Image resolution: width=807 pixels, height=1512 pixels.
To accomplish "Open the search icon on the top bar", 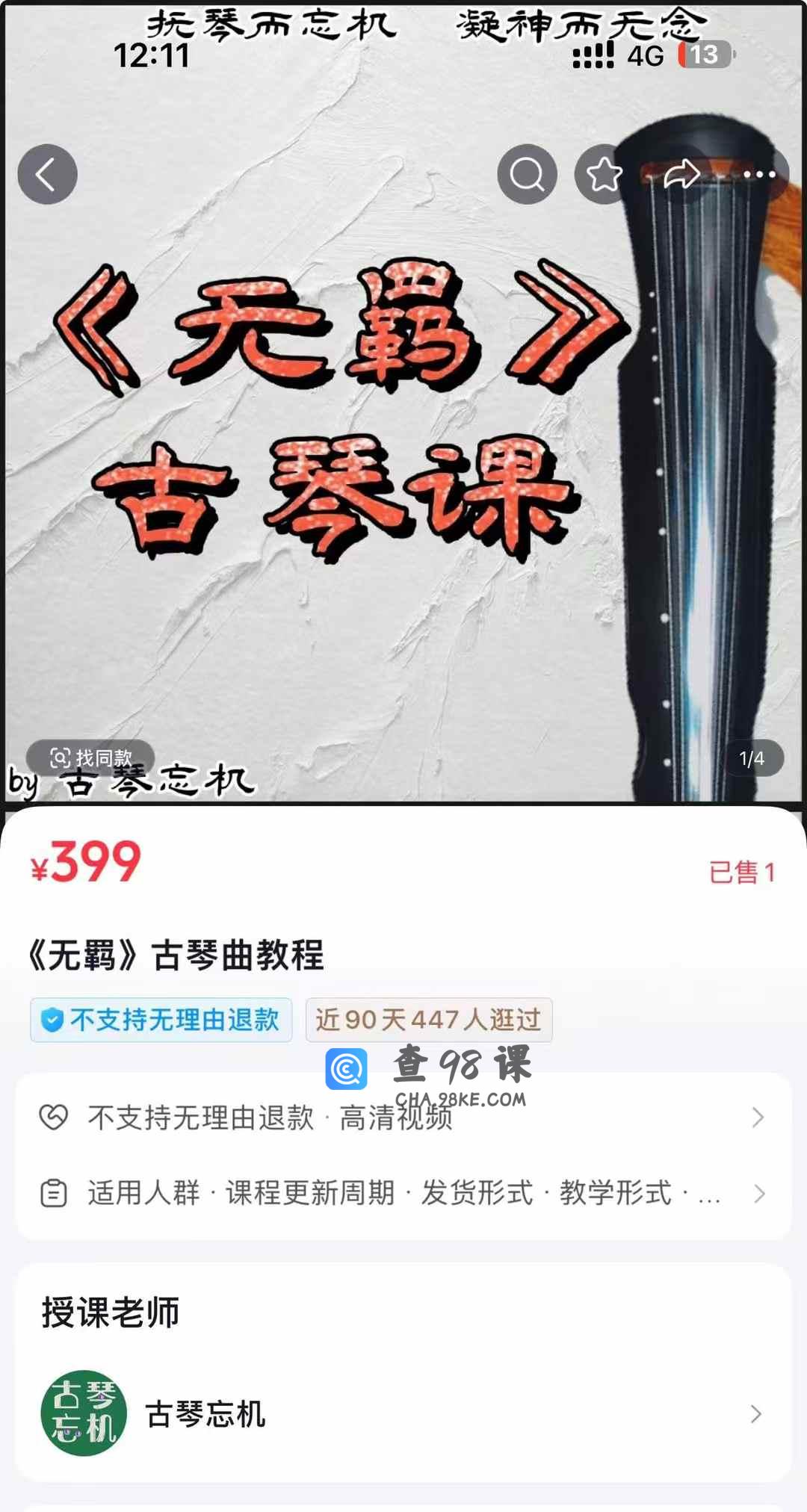I will (527, 174).
